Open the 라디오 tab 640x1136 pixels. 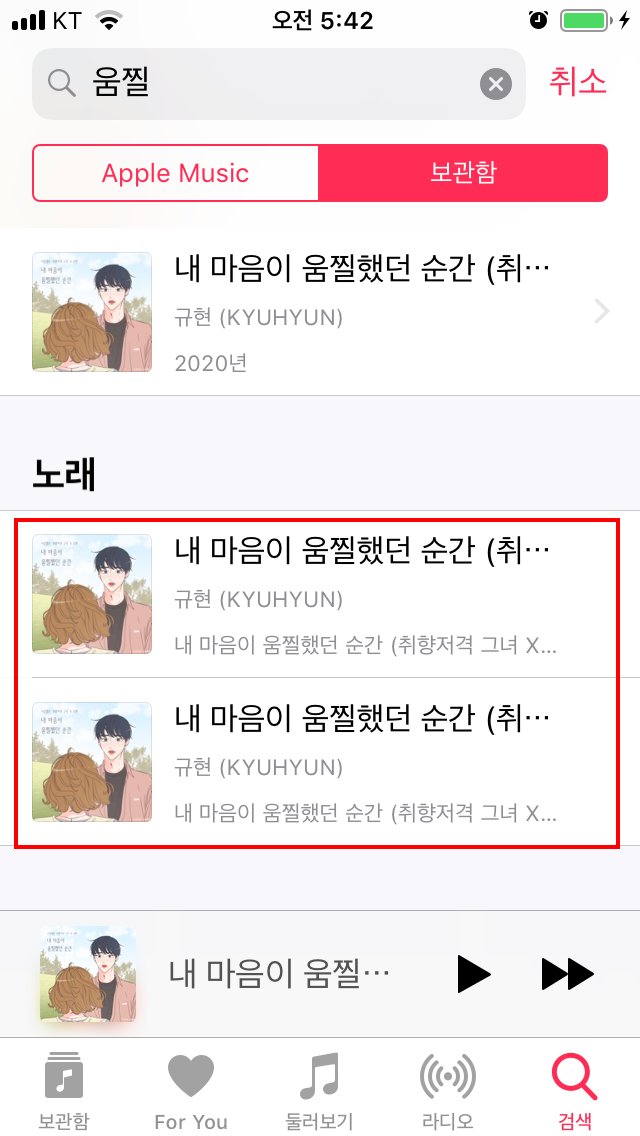pyautogui.click(x=447, y=1090)
